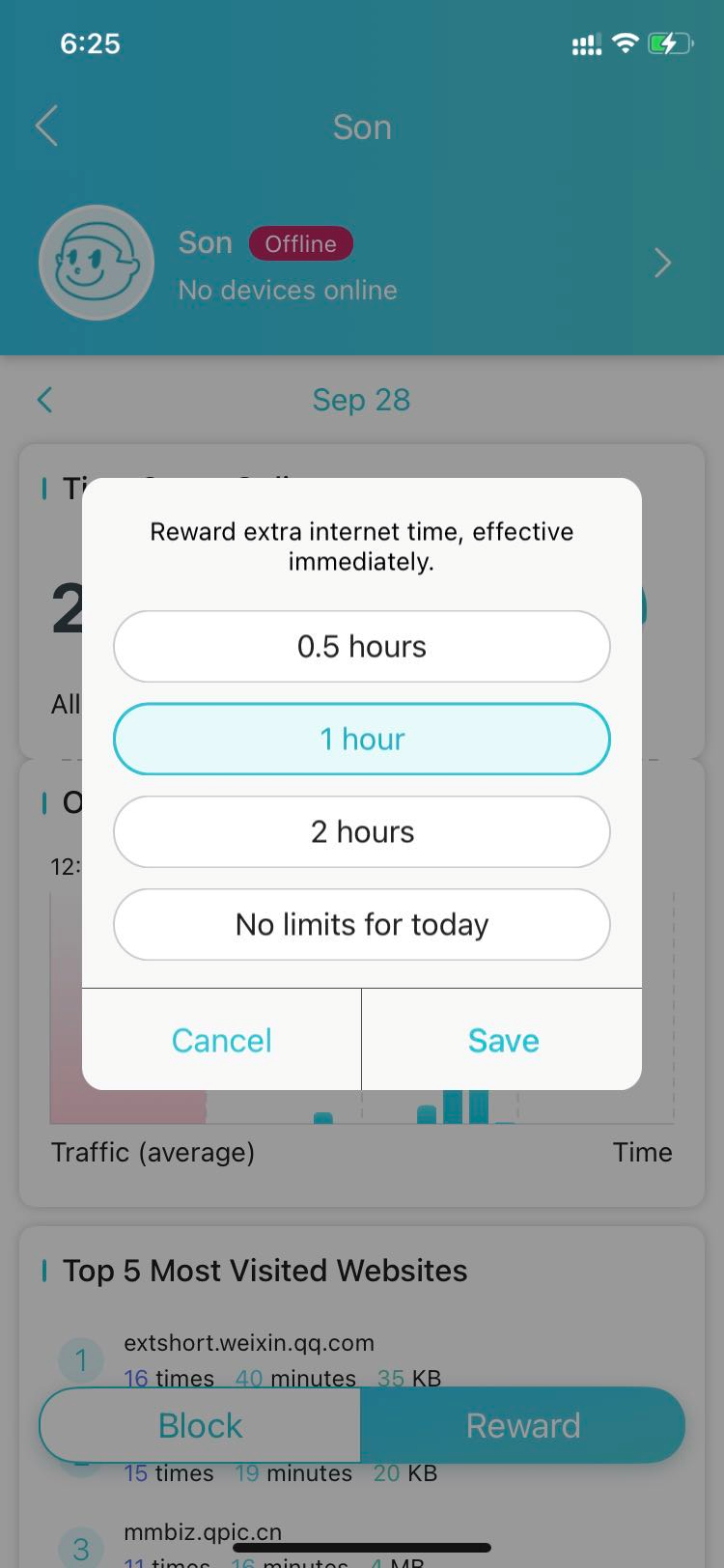Select No limits for today
Screen dimensions: 724x1568
362,924
